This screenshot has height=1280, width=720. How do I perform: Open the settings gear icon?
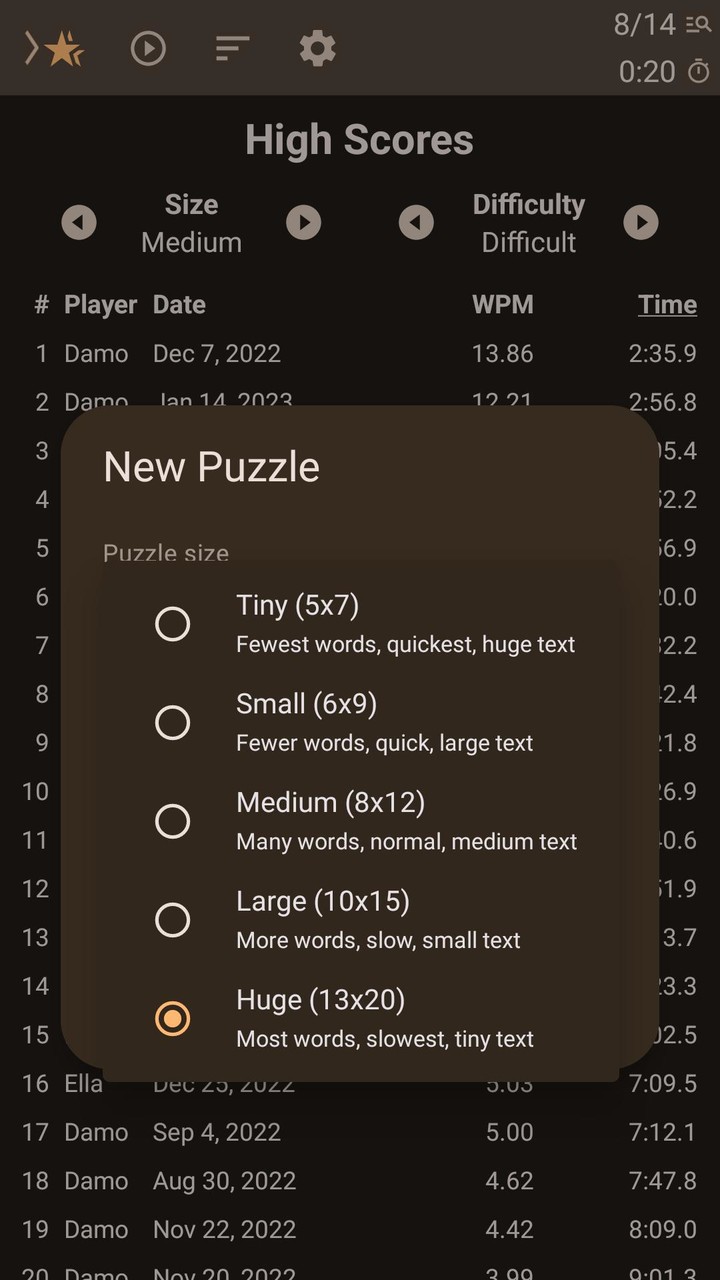pyautogui.click(x=317, y=48)
